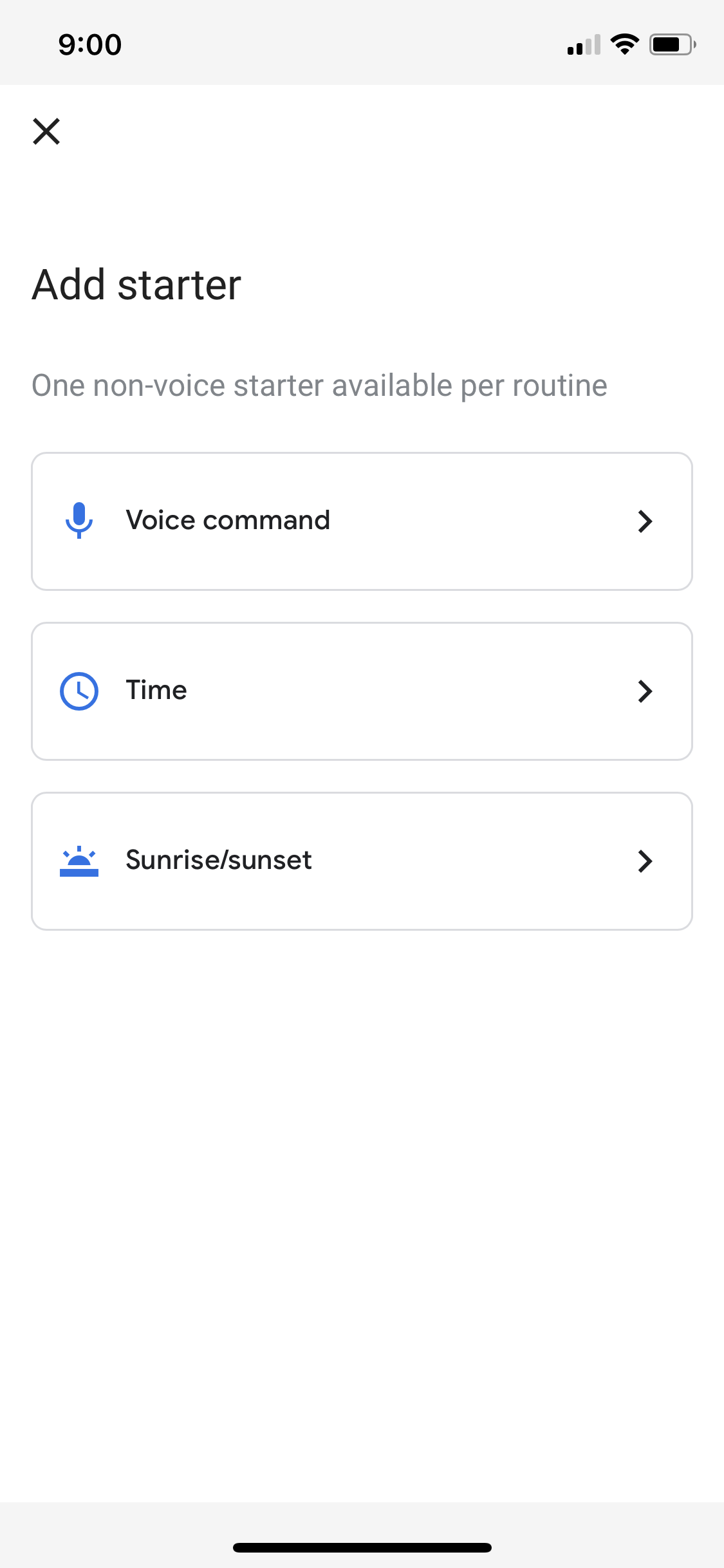This screenshot has width=724, height=1568.
Task: Close the Add starter screen
Action: tap(46, 131)
